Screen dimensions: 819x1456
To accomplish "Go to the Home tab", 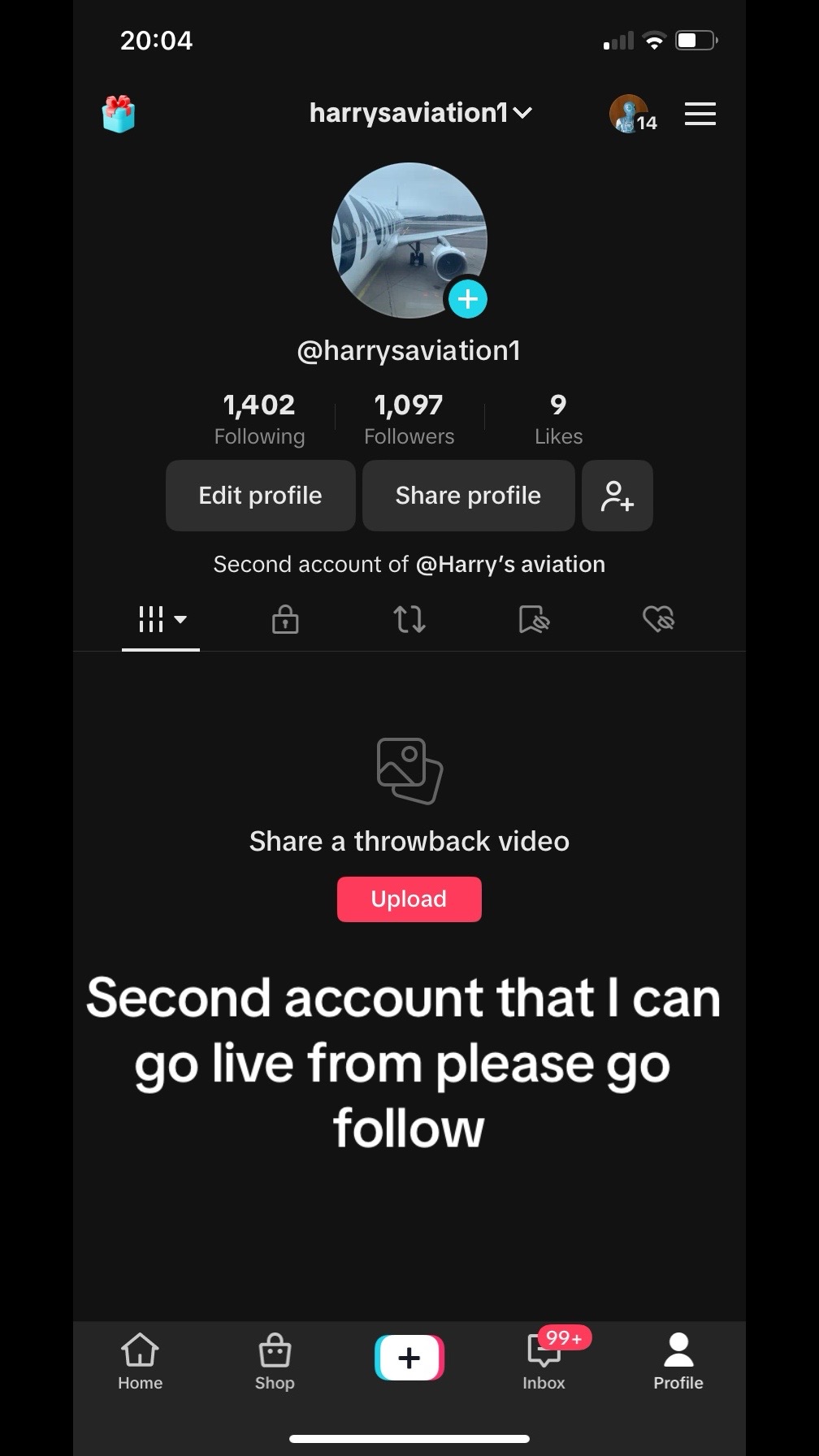I will 140,1361.
